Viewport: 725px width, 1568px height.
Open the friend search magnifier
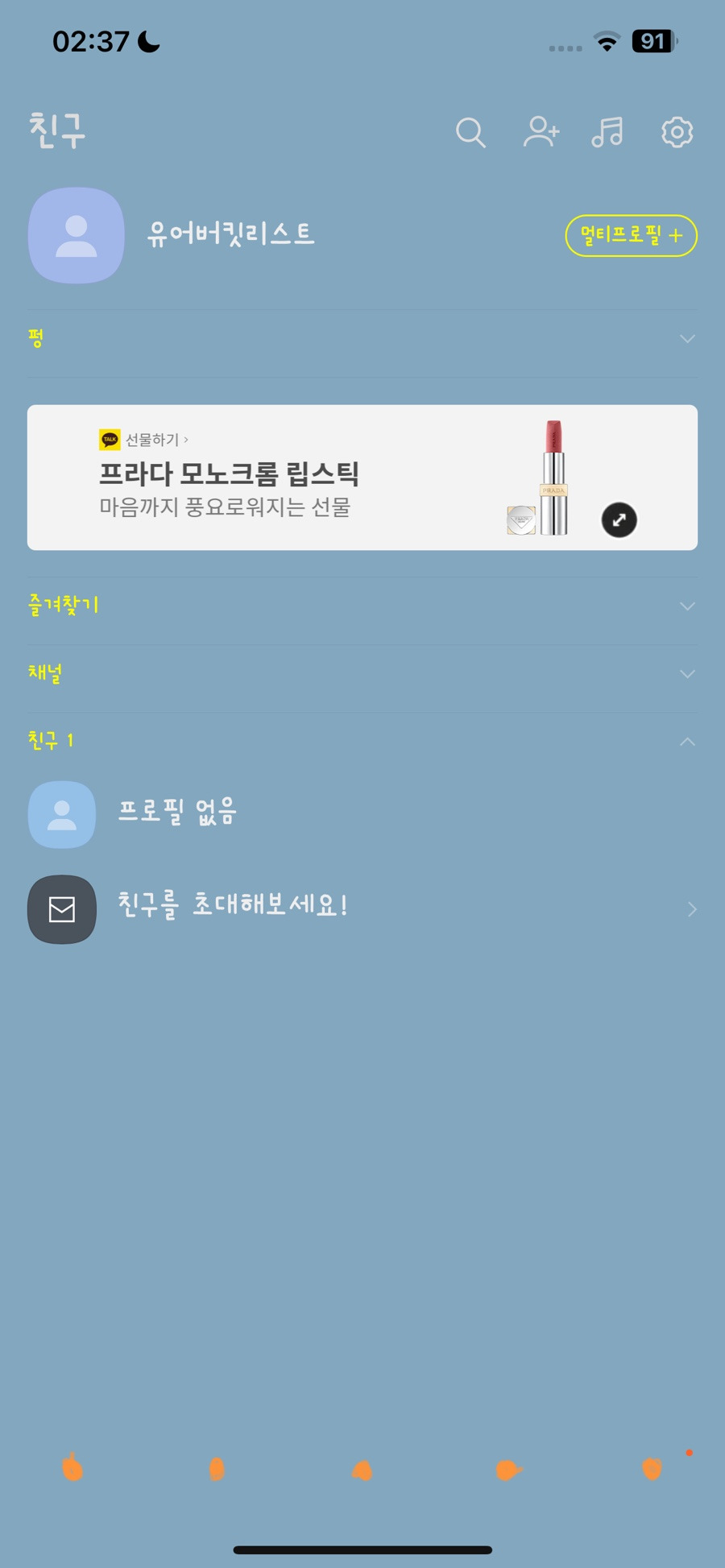click(x=470, y=132)
